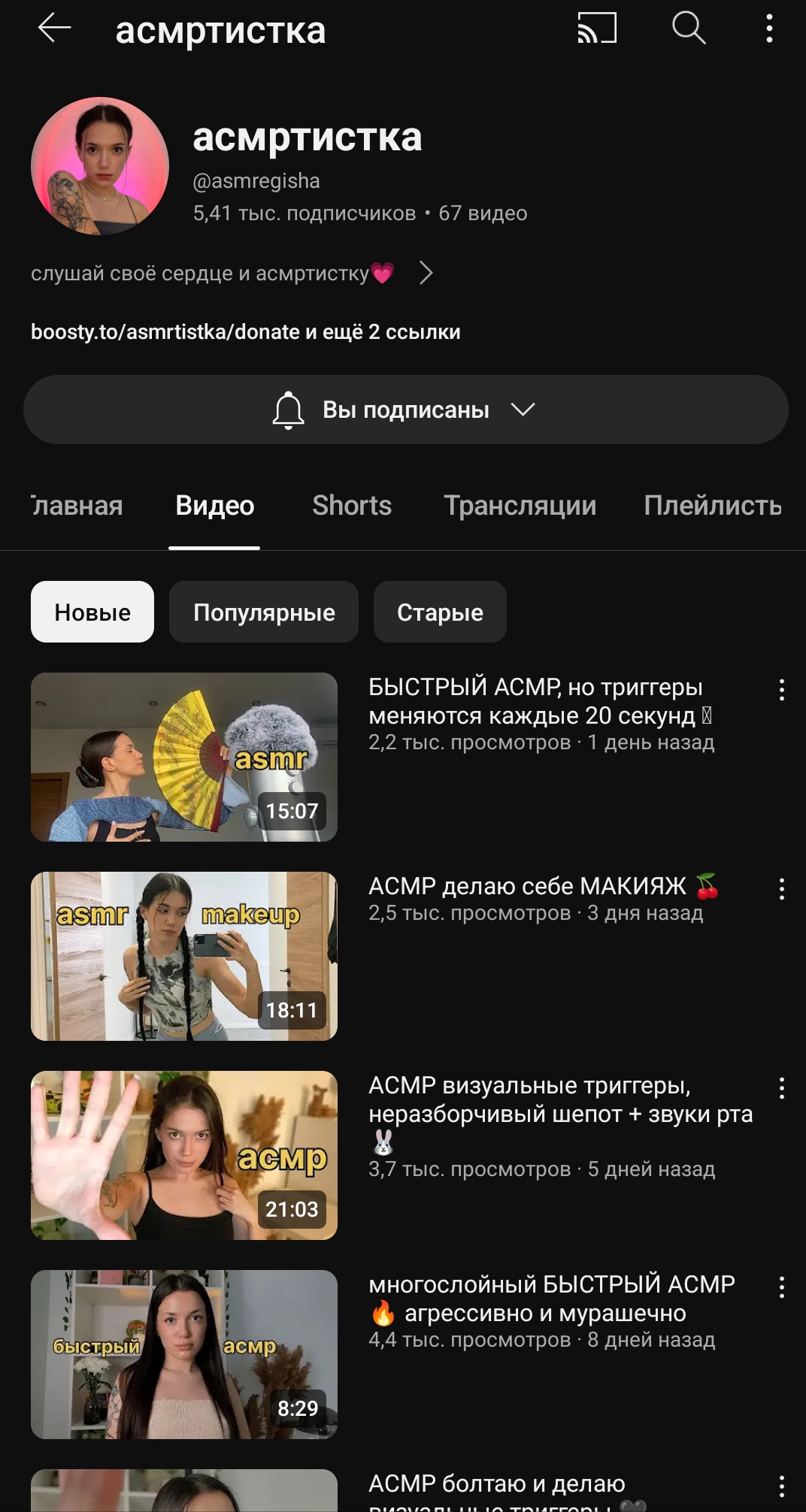Play the «БЫСТРЫЙ АСМР, но триггеры меняются» video
The height and width of the screenshot is (1512, 806).
(184, 757)
